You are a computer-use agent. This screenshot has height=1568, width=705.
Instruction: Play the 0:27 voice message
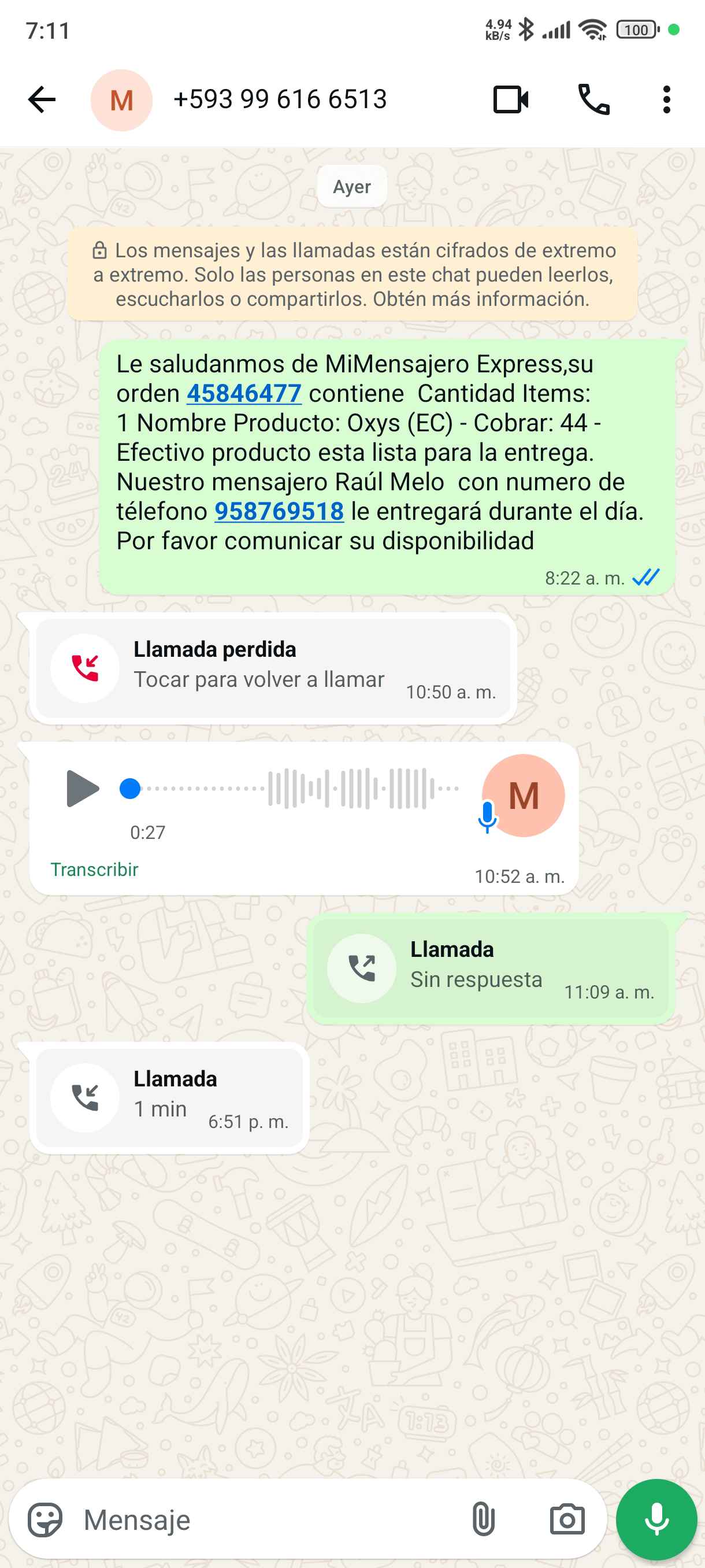coord(82,788)
